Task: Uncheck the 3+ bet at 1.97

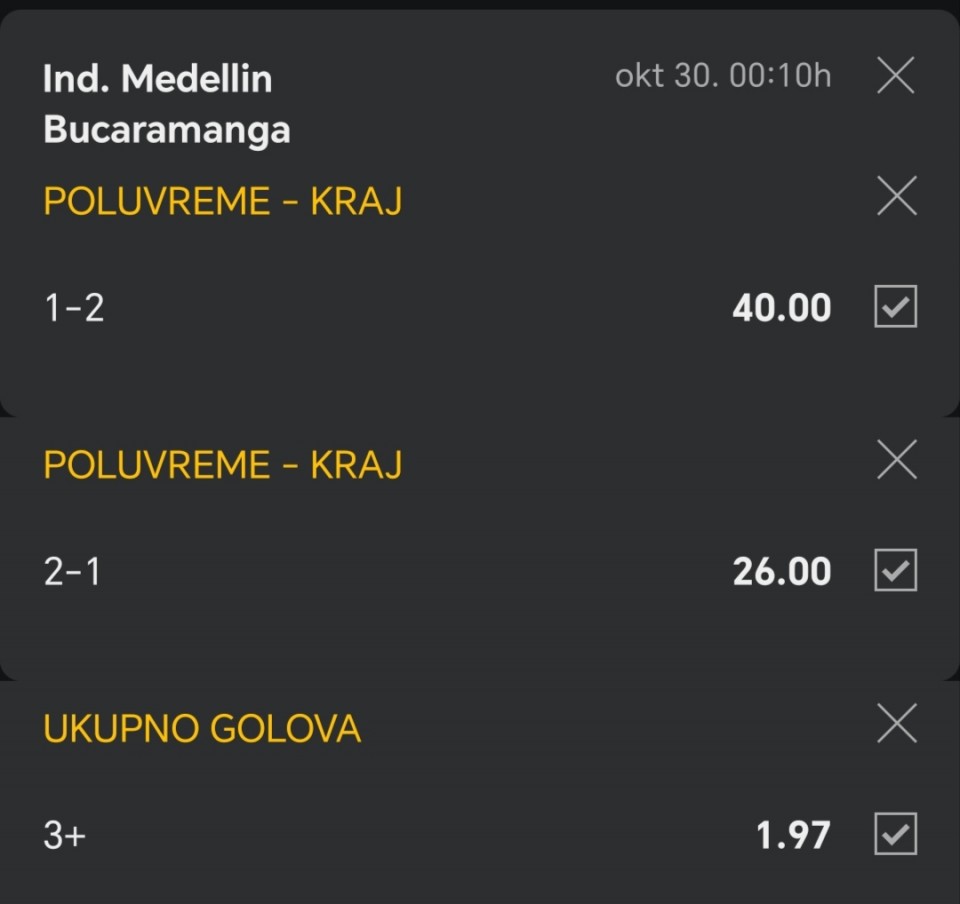Action: pos(895,834)
